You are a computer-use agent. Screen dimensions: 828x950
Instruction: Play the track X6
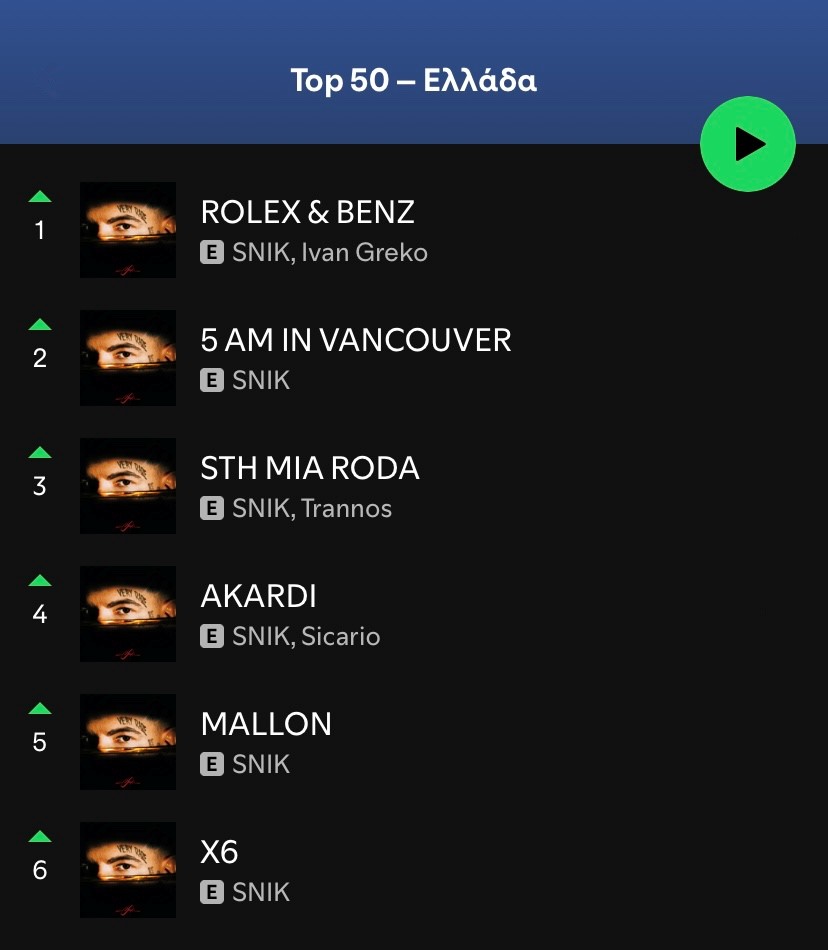tap(220, 853)
